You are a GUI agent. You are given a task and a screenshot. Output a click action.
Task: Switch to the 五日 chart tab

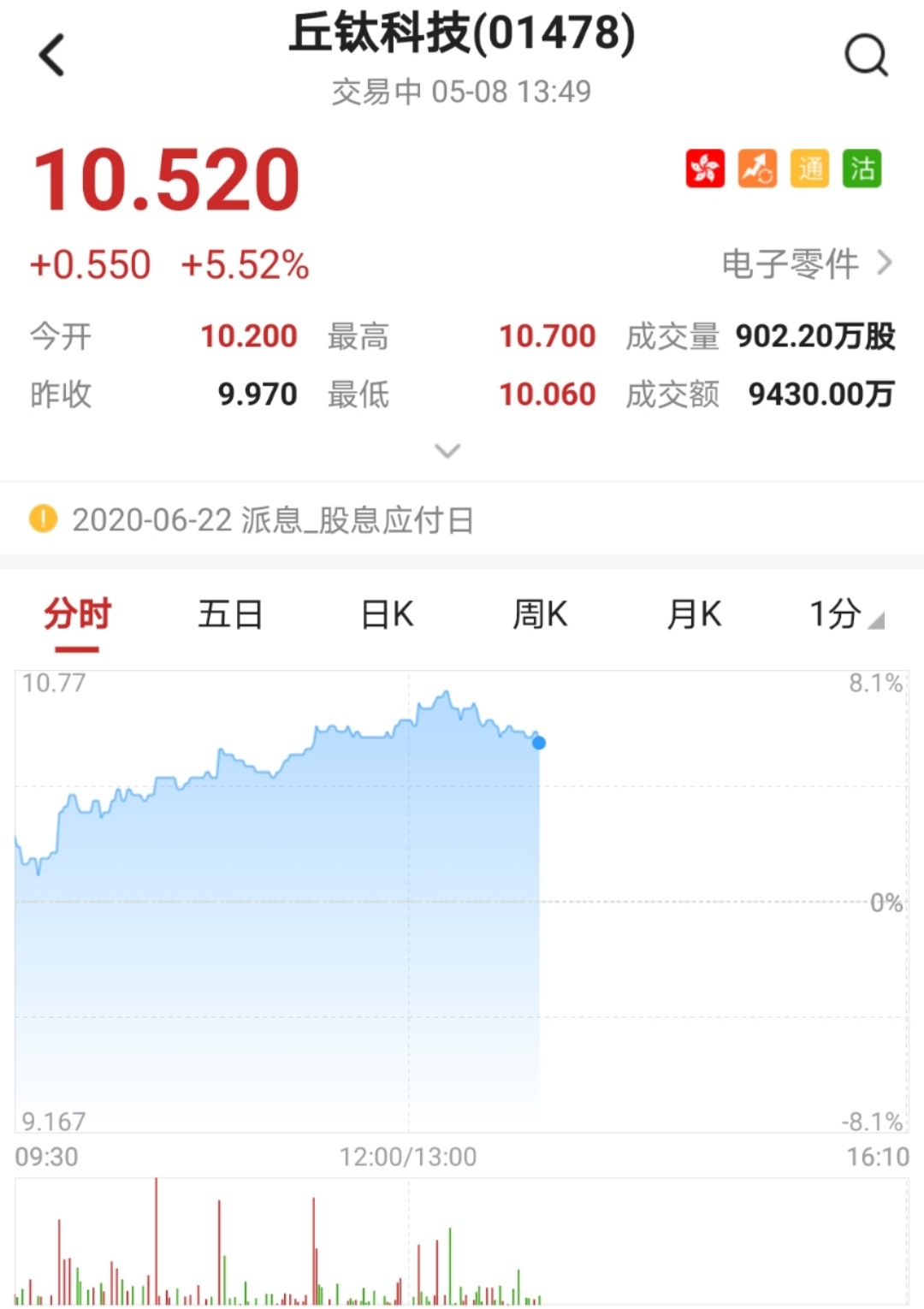coord(230,614)
